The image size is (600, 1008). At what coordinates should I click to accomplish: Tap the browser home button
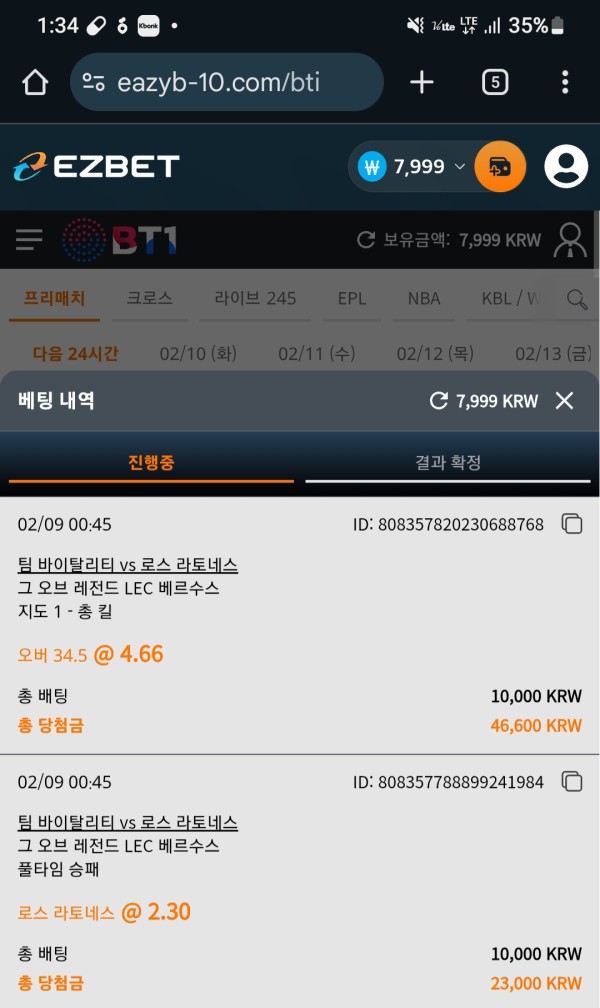[35, 82]
